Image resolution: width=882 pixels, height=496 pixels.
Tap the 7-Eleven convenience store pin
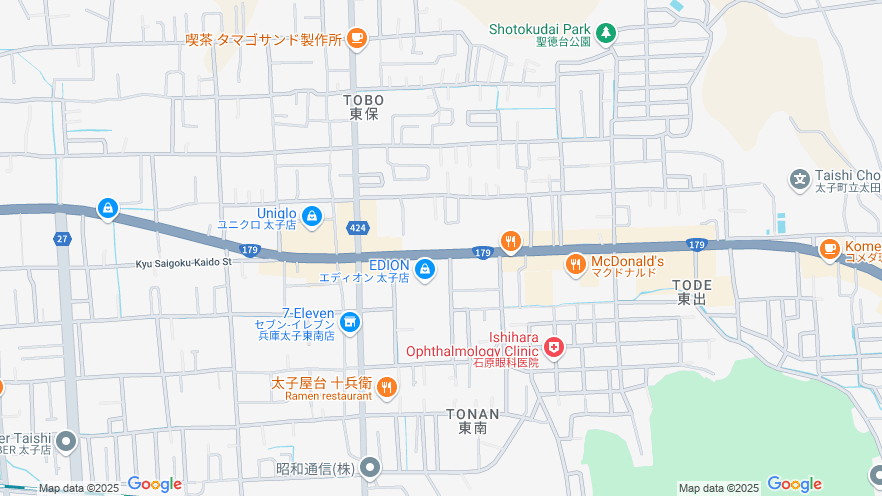[349, 322]
